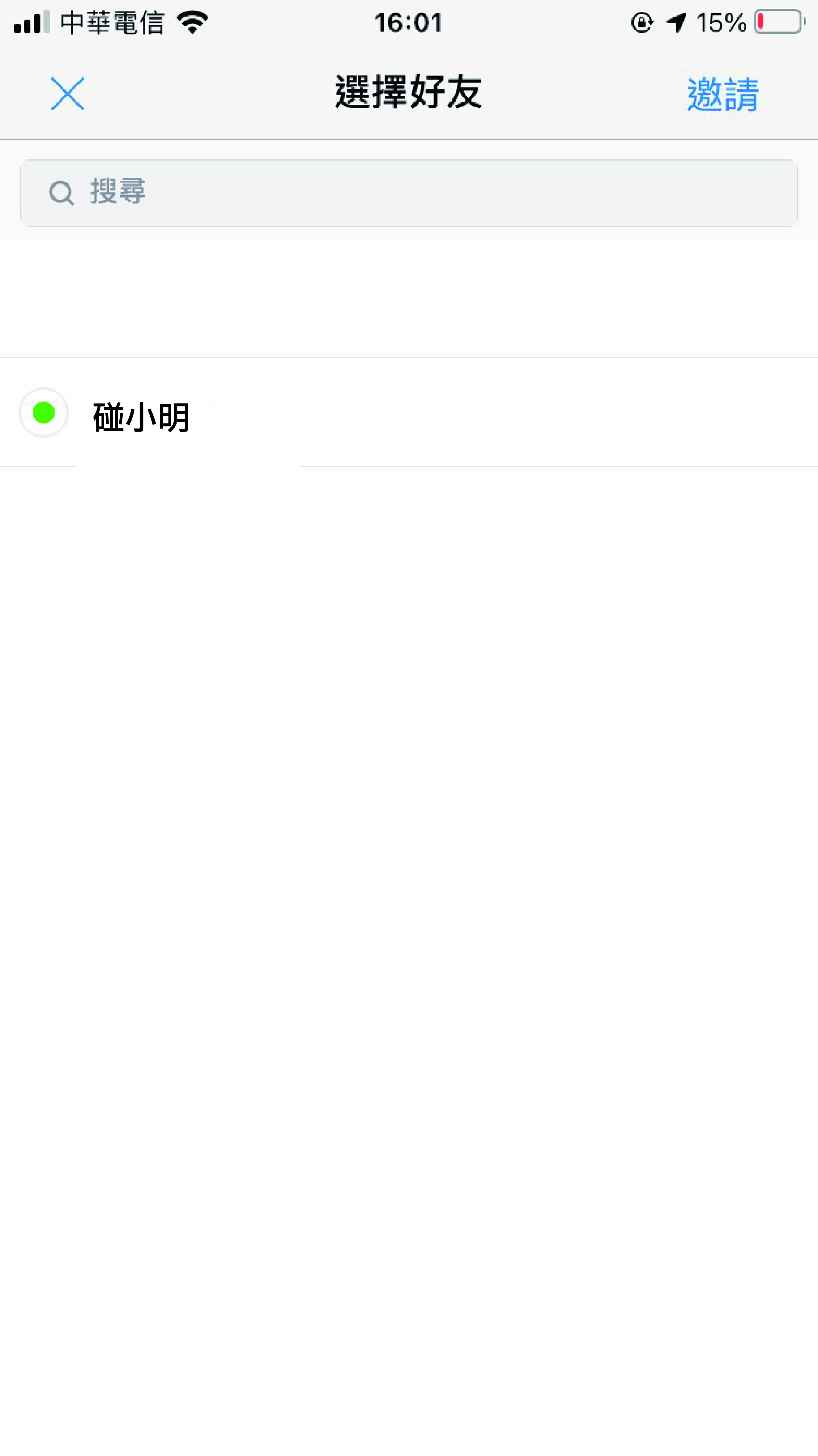
Task: Tap 邀請 to send the invitation
Action: pos(723,94)
